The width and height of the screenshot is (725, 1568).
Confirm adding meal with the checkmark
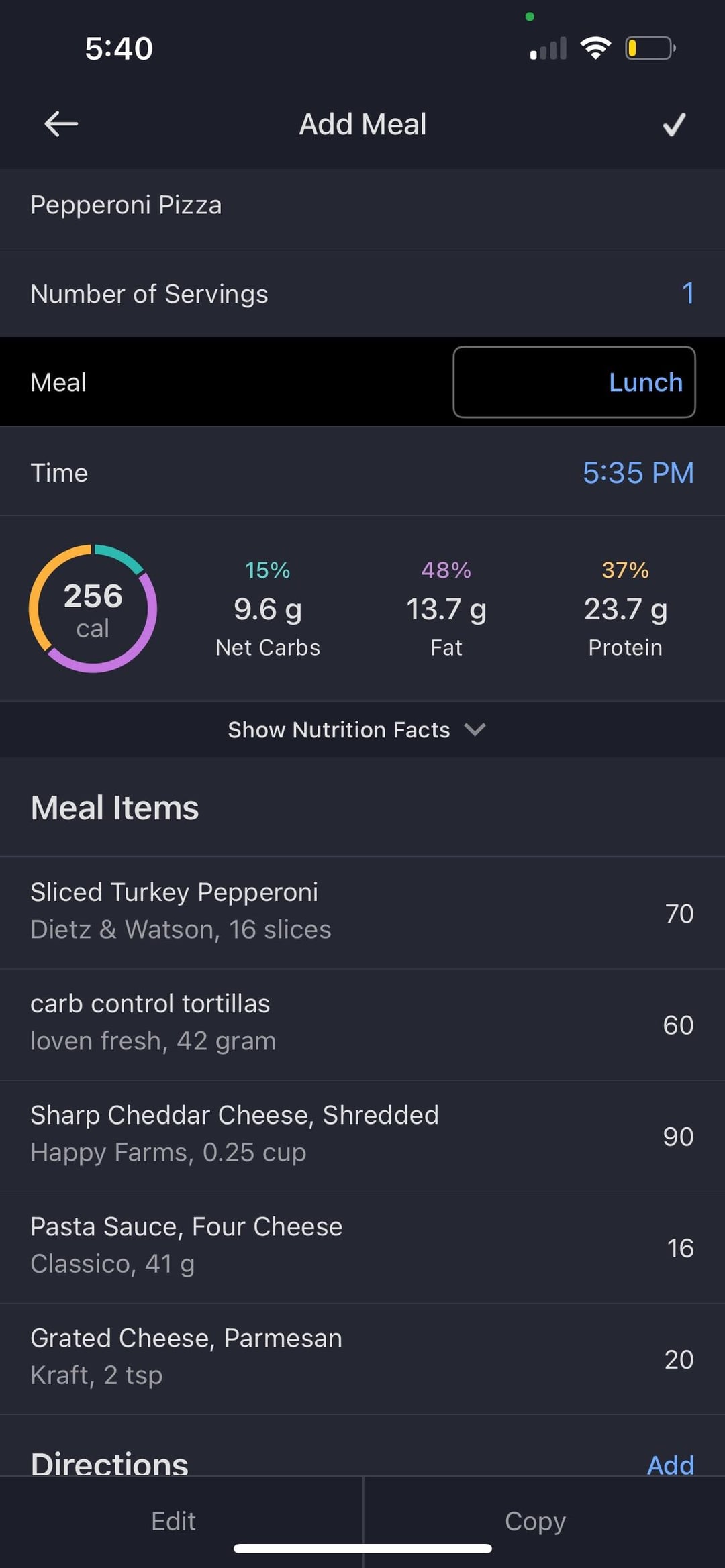point(674,124)
